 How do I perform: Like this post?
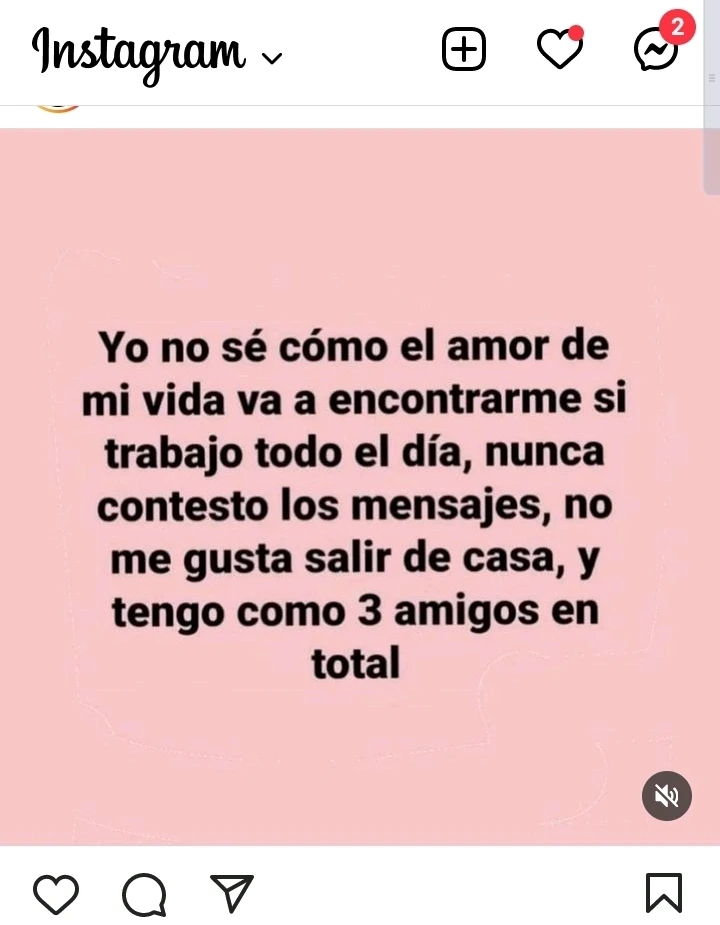(x=56, y=893)
